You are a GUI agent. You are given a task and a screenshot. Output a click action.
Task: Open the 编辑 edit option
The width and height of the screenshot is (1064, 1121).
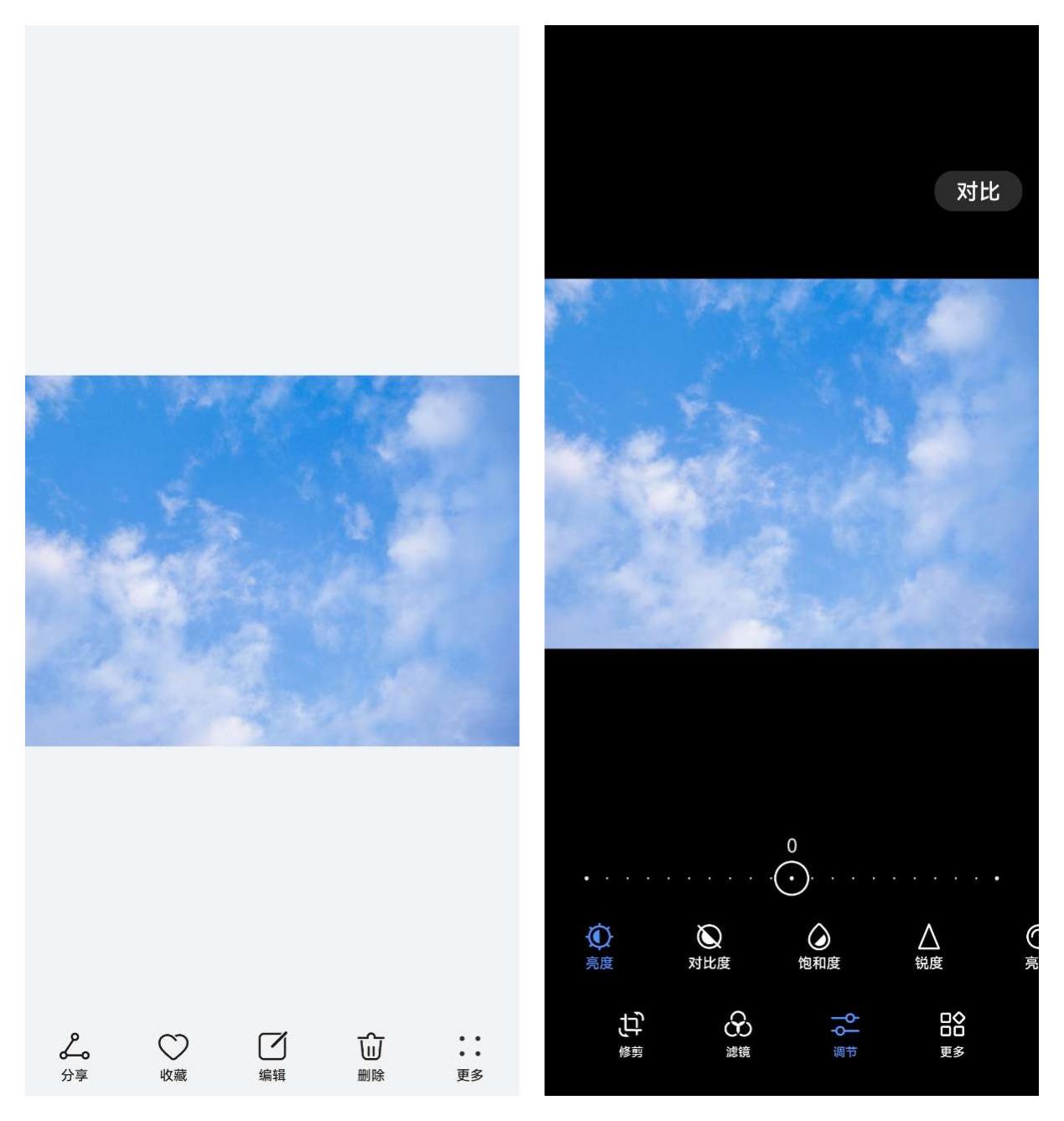click(x=272, y=1056)
